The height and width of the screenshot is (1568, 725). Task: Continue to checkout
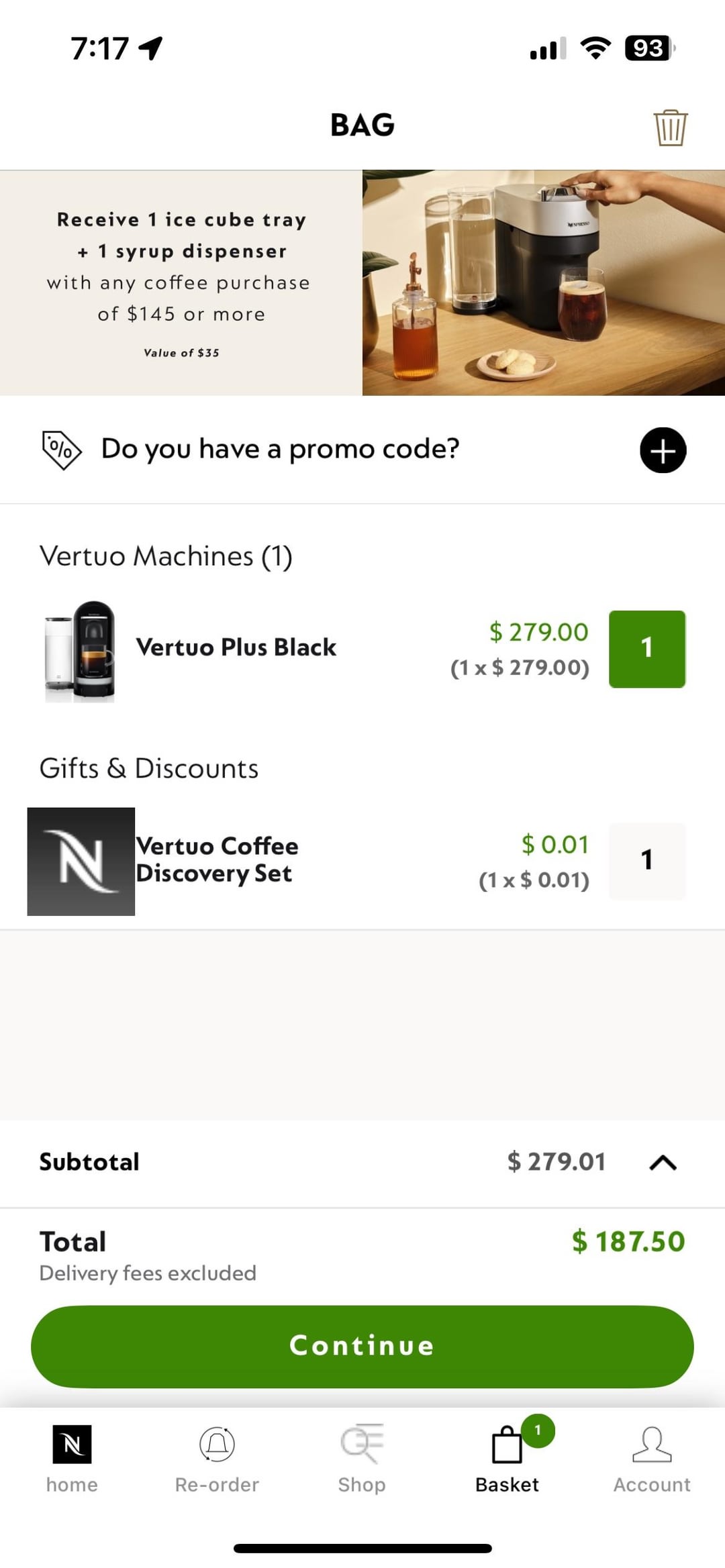click(362, 1347)
